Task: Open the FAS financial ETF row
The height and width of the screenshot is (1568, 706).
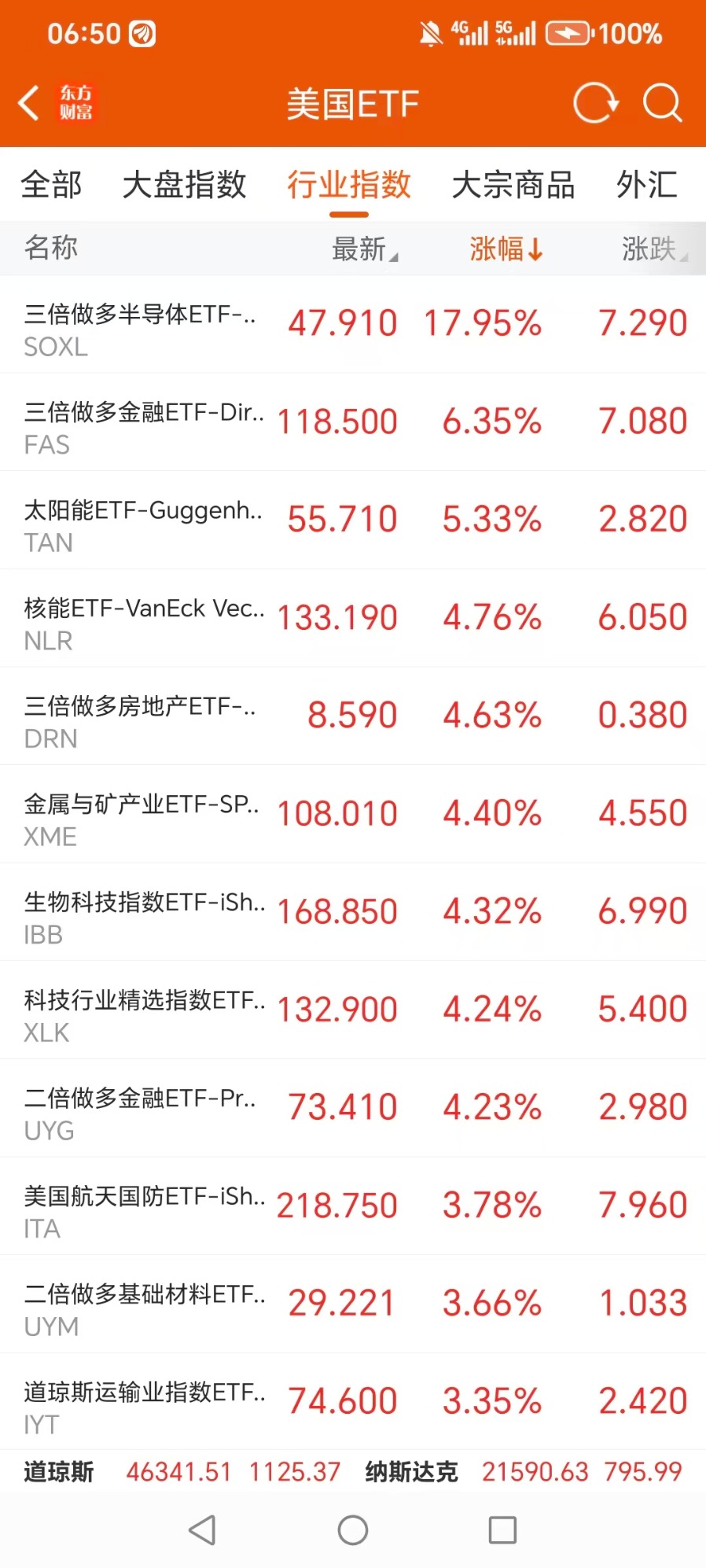Action: (353, 422)
